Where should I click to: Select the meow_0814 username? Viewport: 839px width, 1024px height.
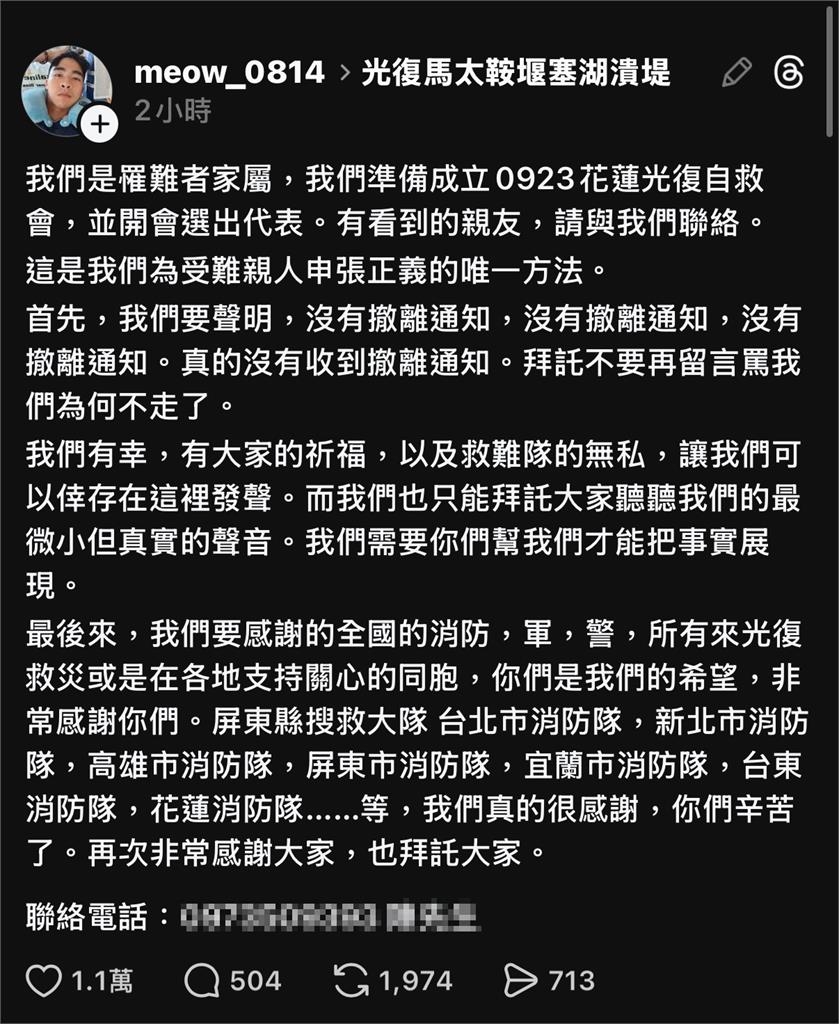click(226, 70)
